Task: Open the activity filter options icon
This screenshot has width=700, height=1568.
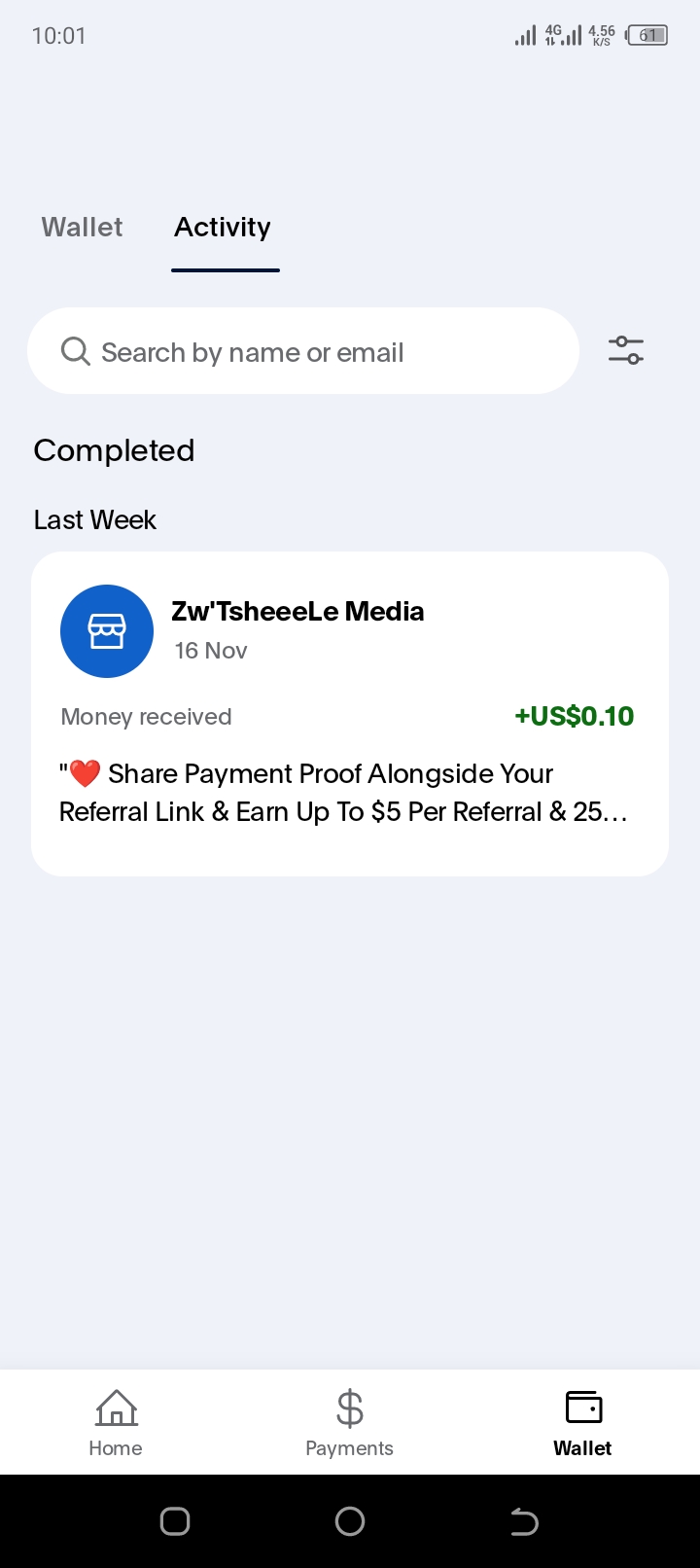Action: click(x=626, y=350)
